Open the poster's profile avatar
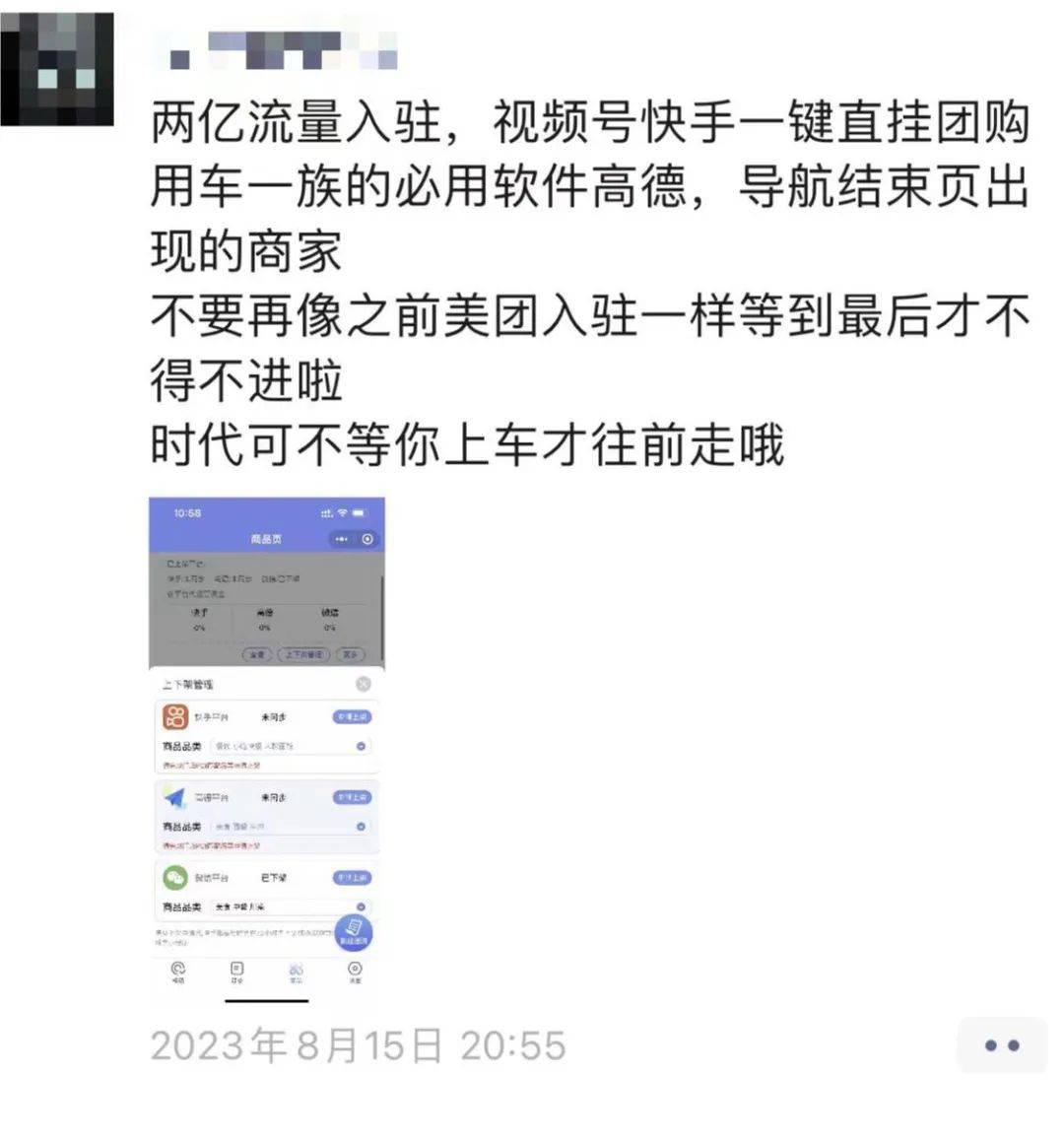The height and width of the screenshot is (1141, 1064). pos(56,68)
